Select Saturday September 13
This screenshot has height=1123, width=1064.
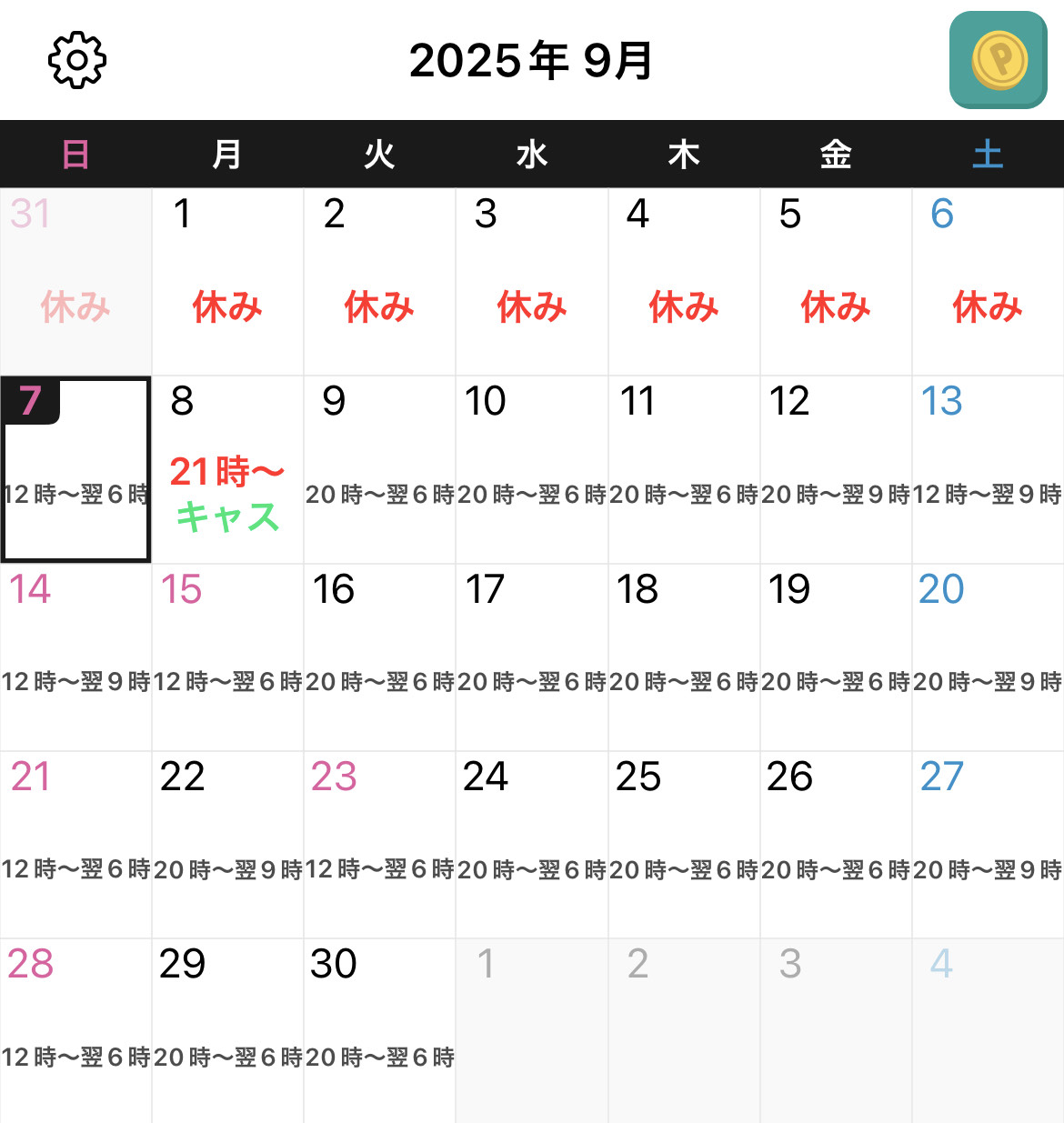988,470
